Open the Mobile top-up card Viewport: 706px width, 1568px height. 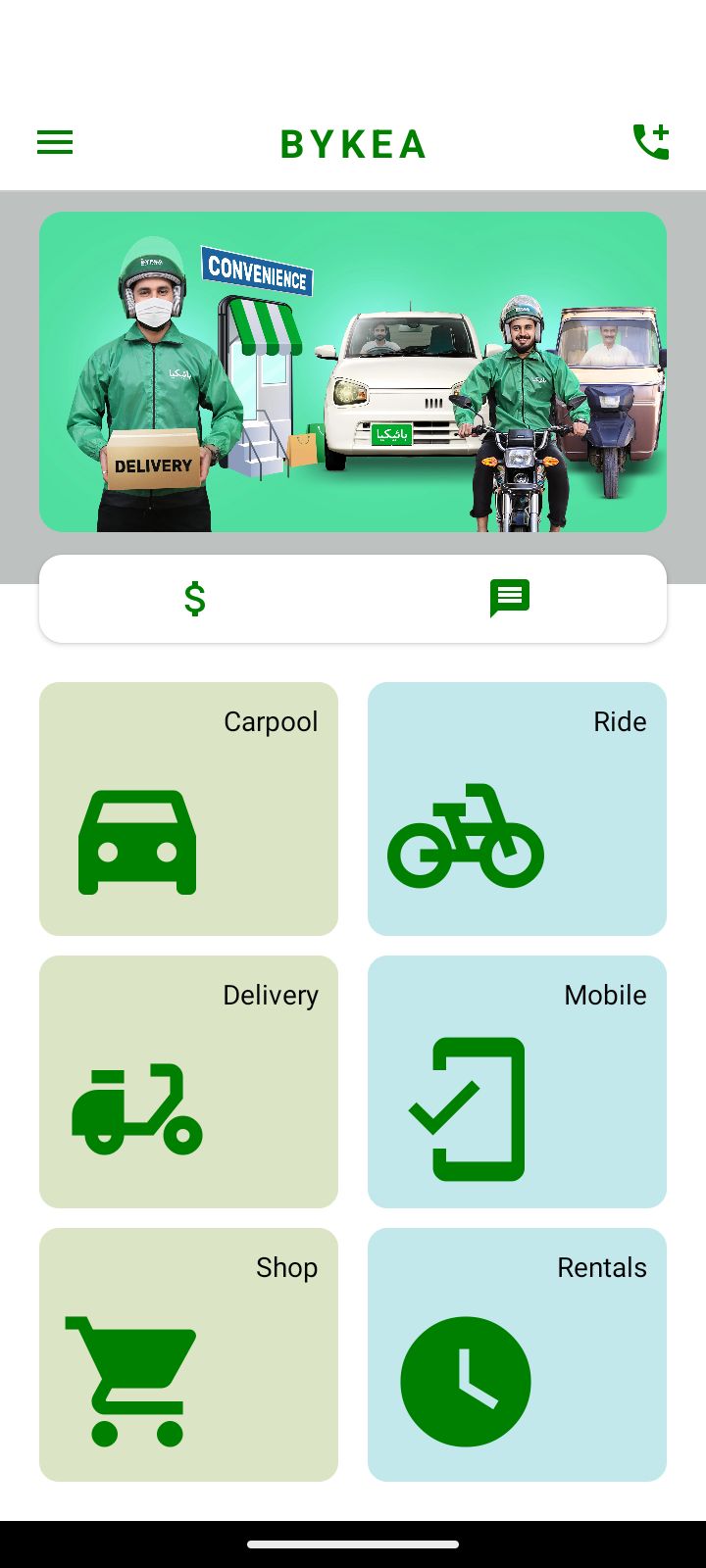coord(517,1082)
